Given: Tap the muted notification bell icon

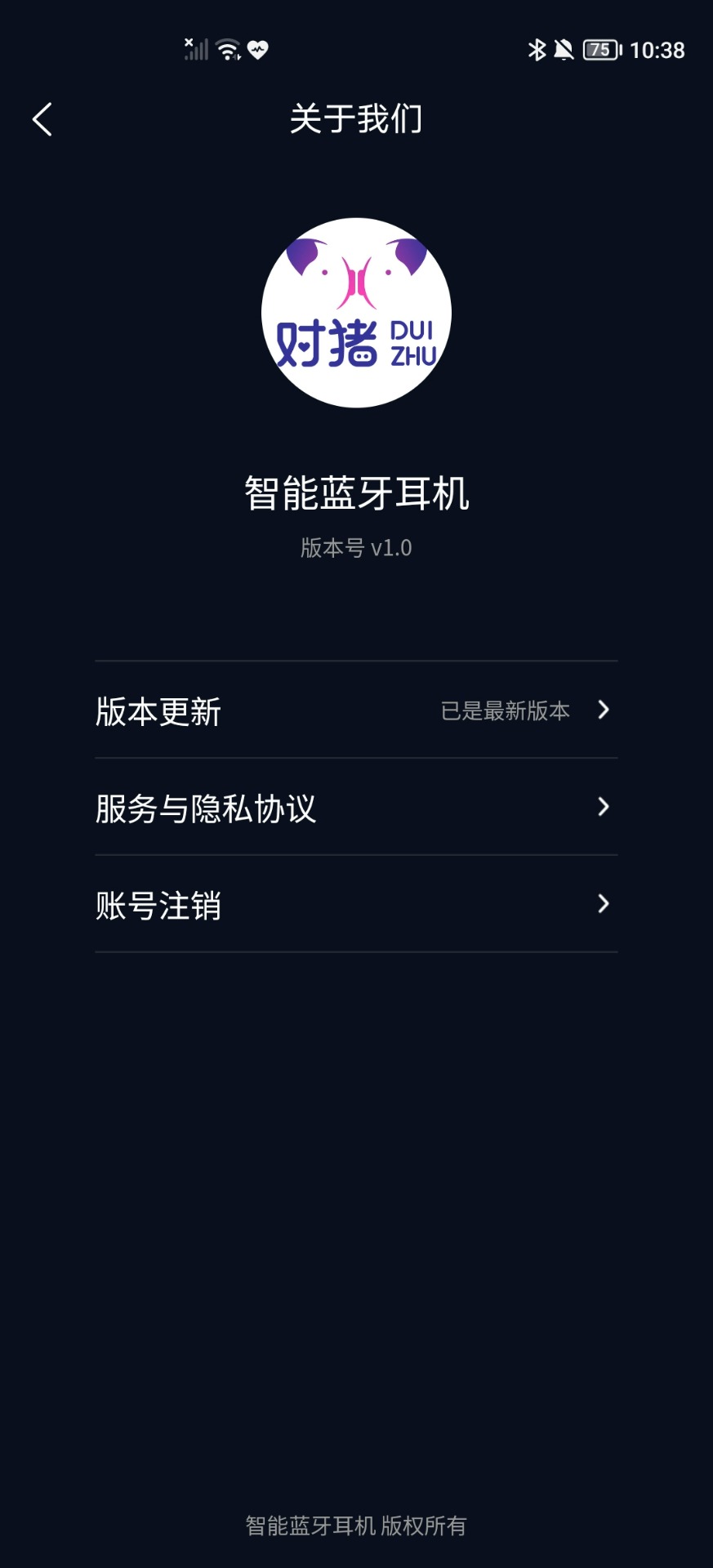Looking at the screenshot, I should 564,49.
